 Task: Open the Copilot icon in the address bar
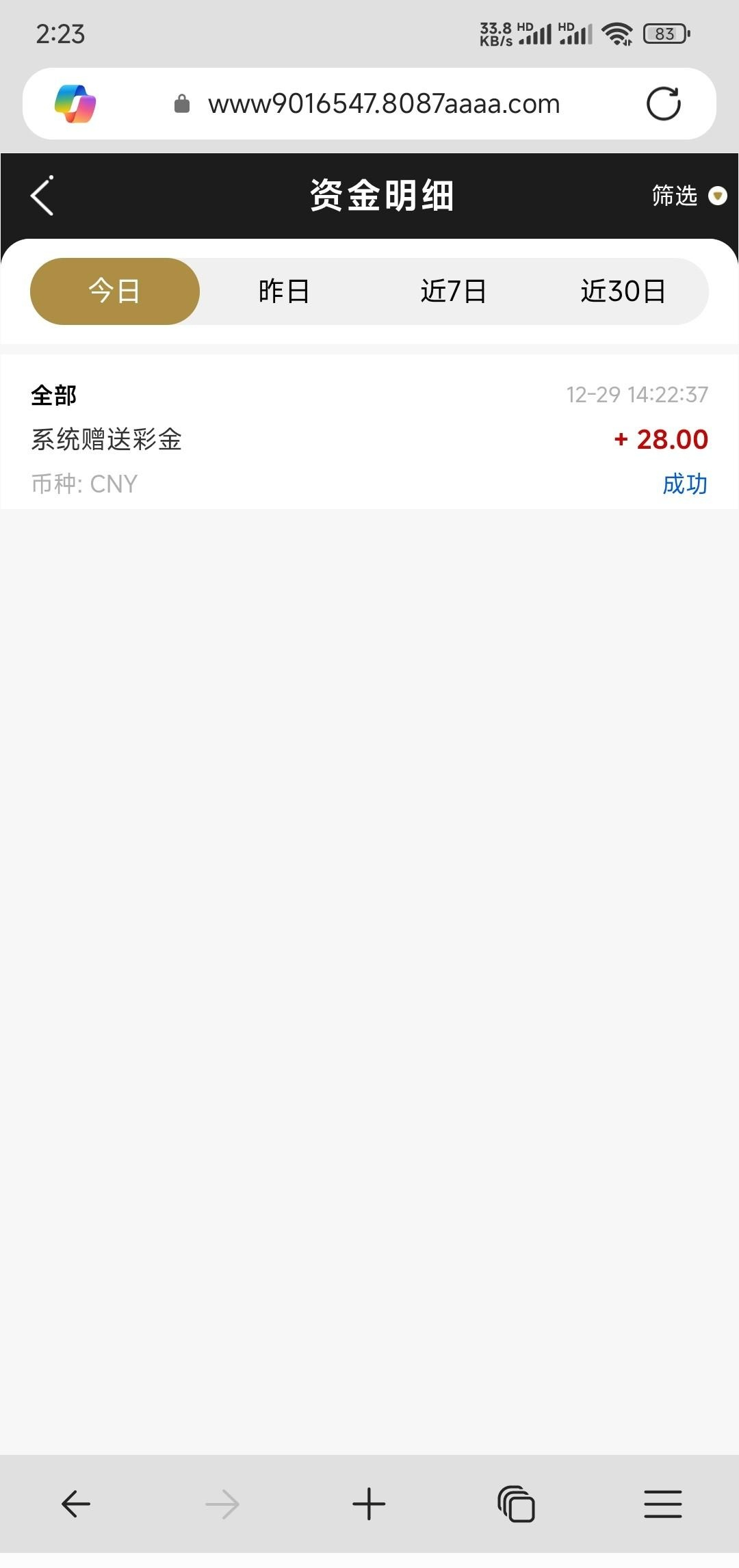click(x=75, y=104)
